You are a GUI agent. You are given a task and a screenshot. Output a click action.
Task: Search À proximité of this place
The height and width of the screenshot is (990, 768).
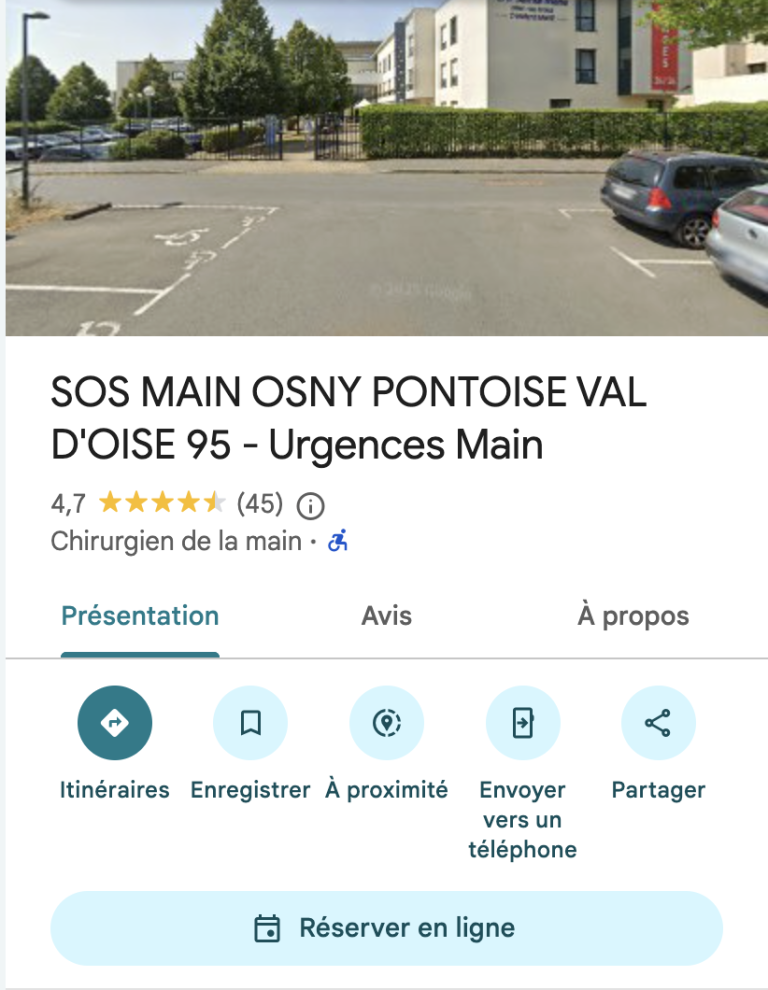[386, 723]
